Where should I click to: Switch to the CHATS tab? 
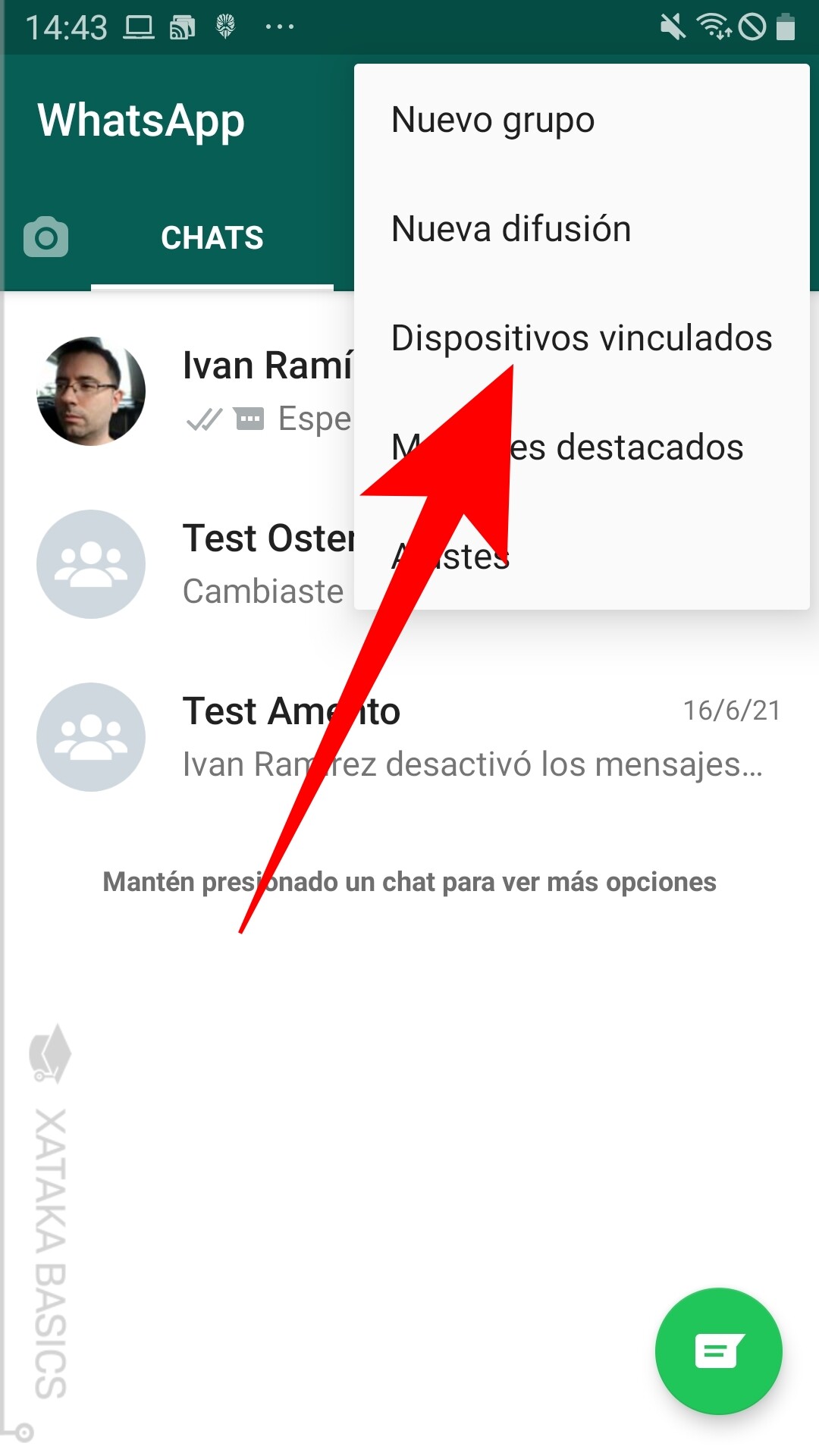[212, 237]
